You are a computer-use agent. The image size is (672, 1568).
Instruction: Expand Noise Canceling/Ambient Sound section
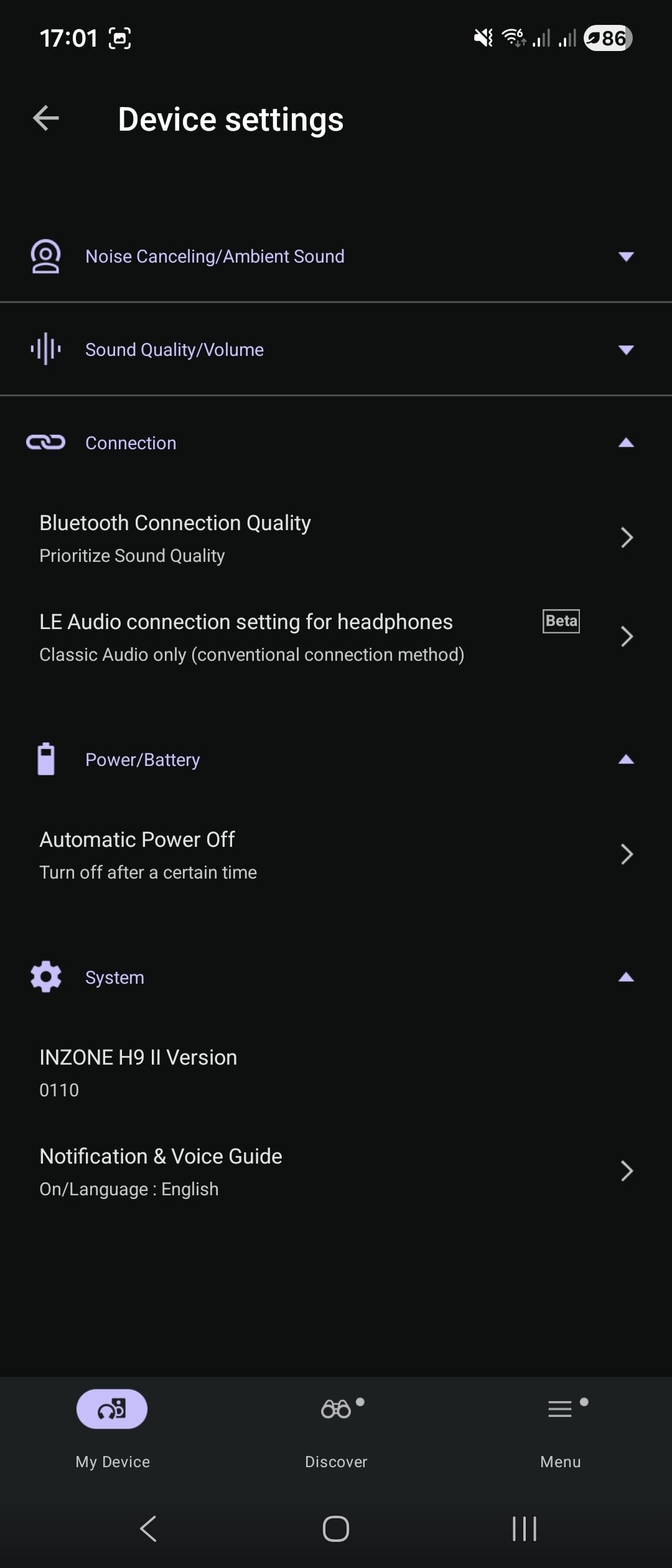(x=625, y=256)
